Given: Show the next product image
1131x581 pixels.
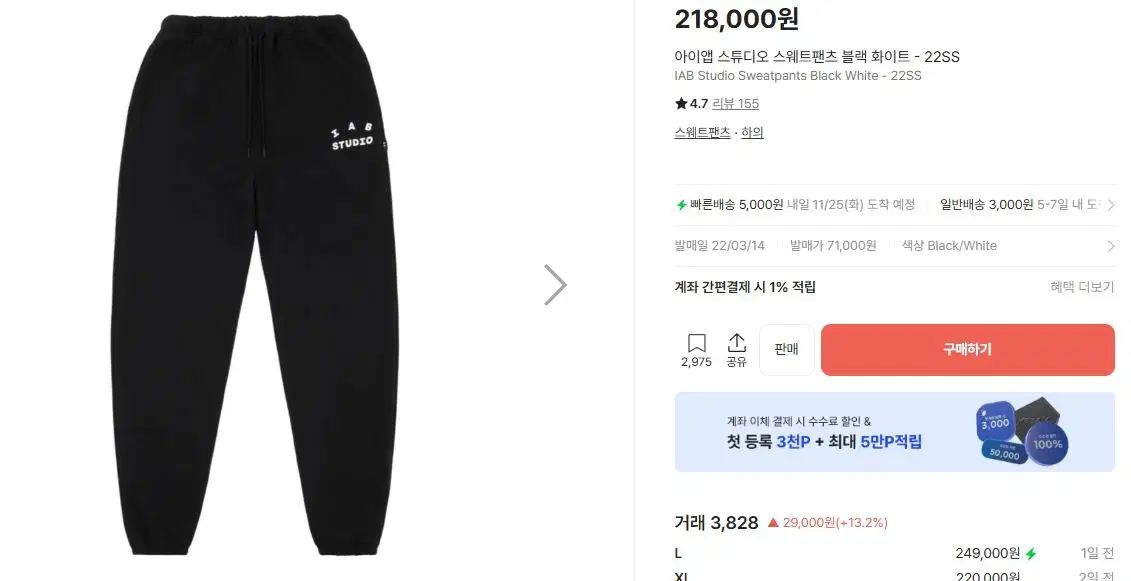Looking at the screenshot, I should pyautogui.click(x=555, y=285).
